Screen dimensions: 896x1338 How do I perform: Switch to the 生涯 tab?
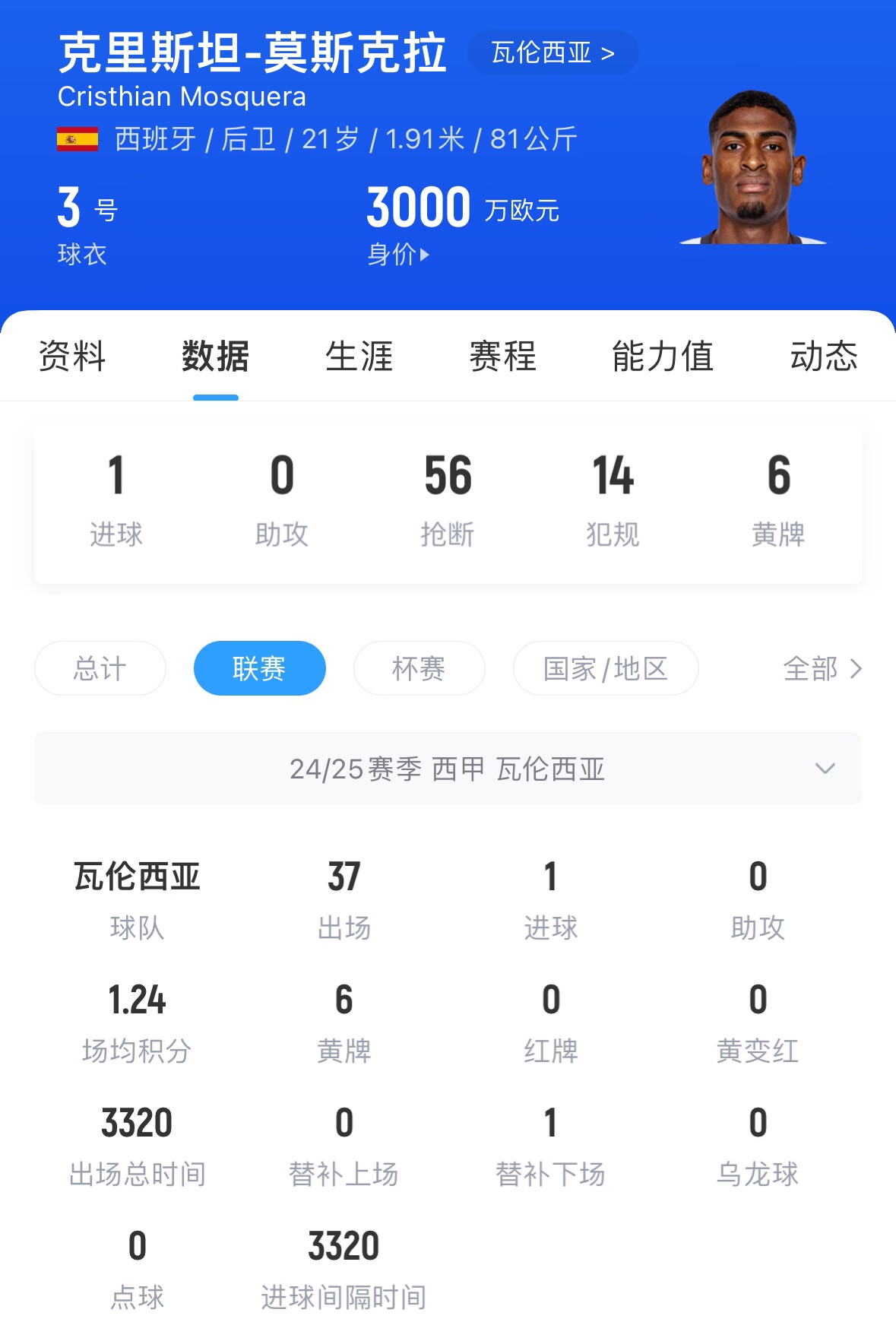coord(359,356)
